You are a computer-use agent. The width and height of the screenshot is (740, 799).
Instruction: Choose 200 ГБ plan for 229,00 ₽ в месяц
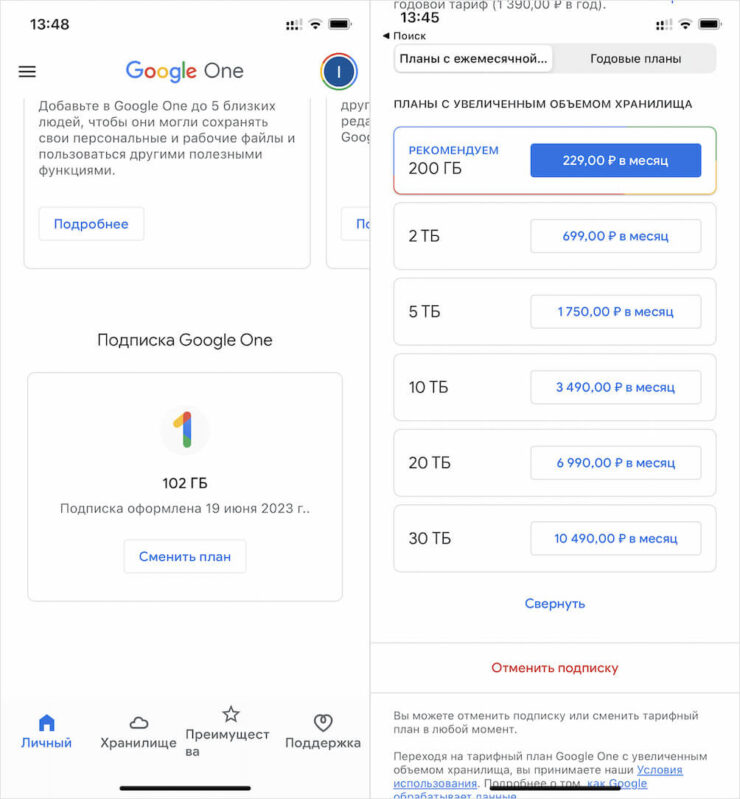pos(615,160)
